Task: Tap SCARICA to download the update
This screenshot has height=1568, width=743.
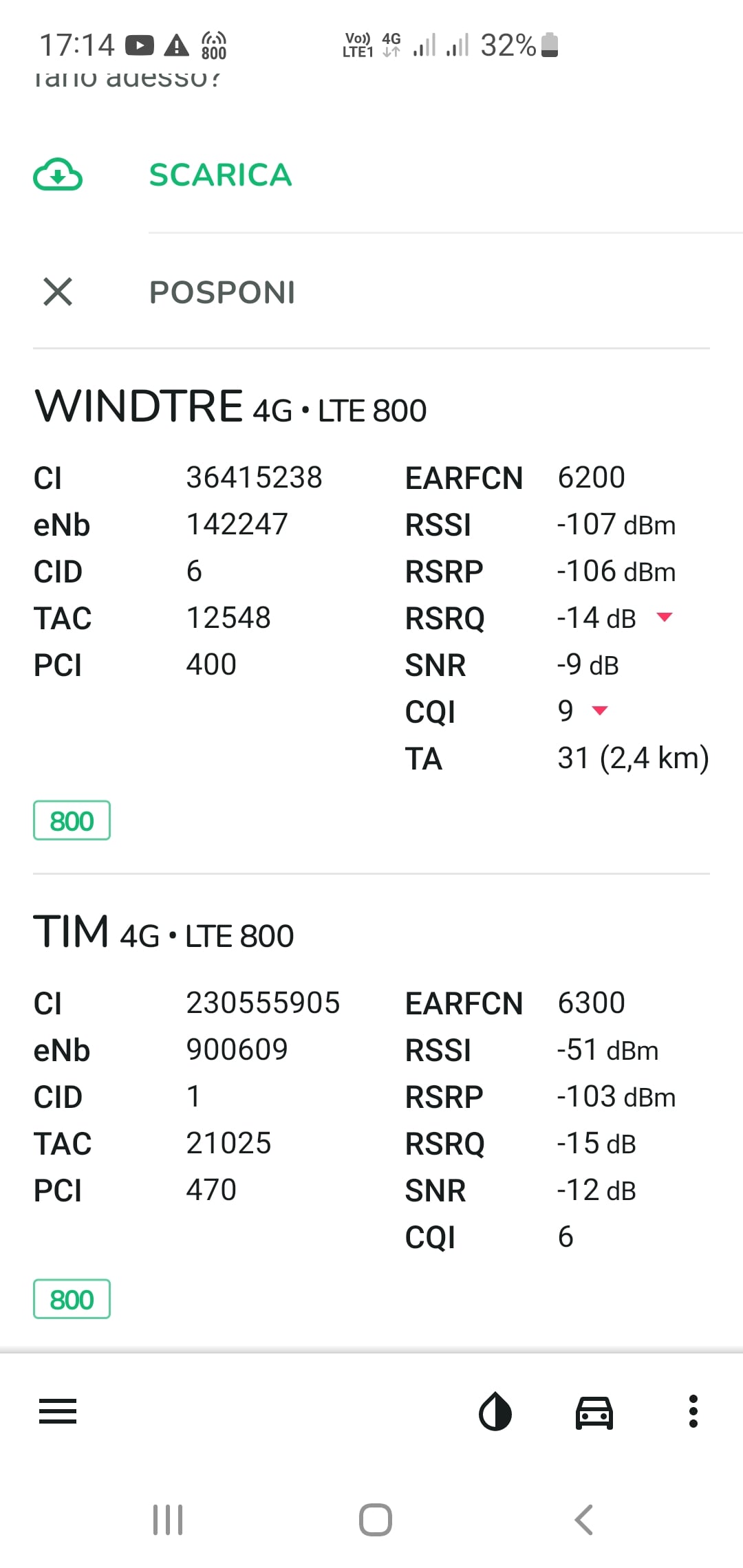Action: (x=221, y=175)
